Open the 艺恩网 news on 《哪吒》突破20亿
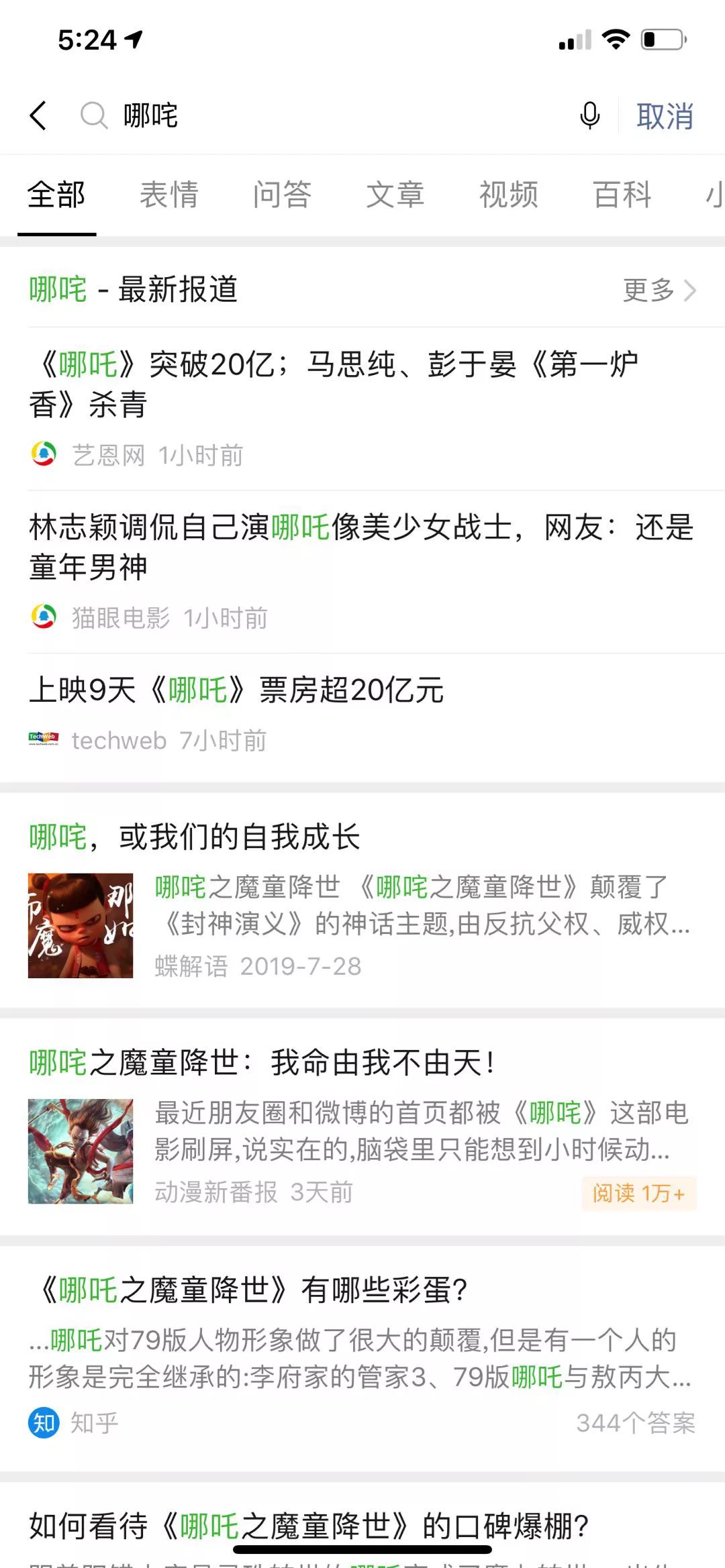The height and width of the screenshot is (1568, 725). pyautogui.click(x=334, y=384)
